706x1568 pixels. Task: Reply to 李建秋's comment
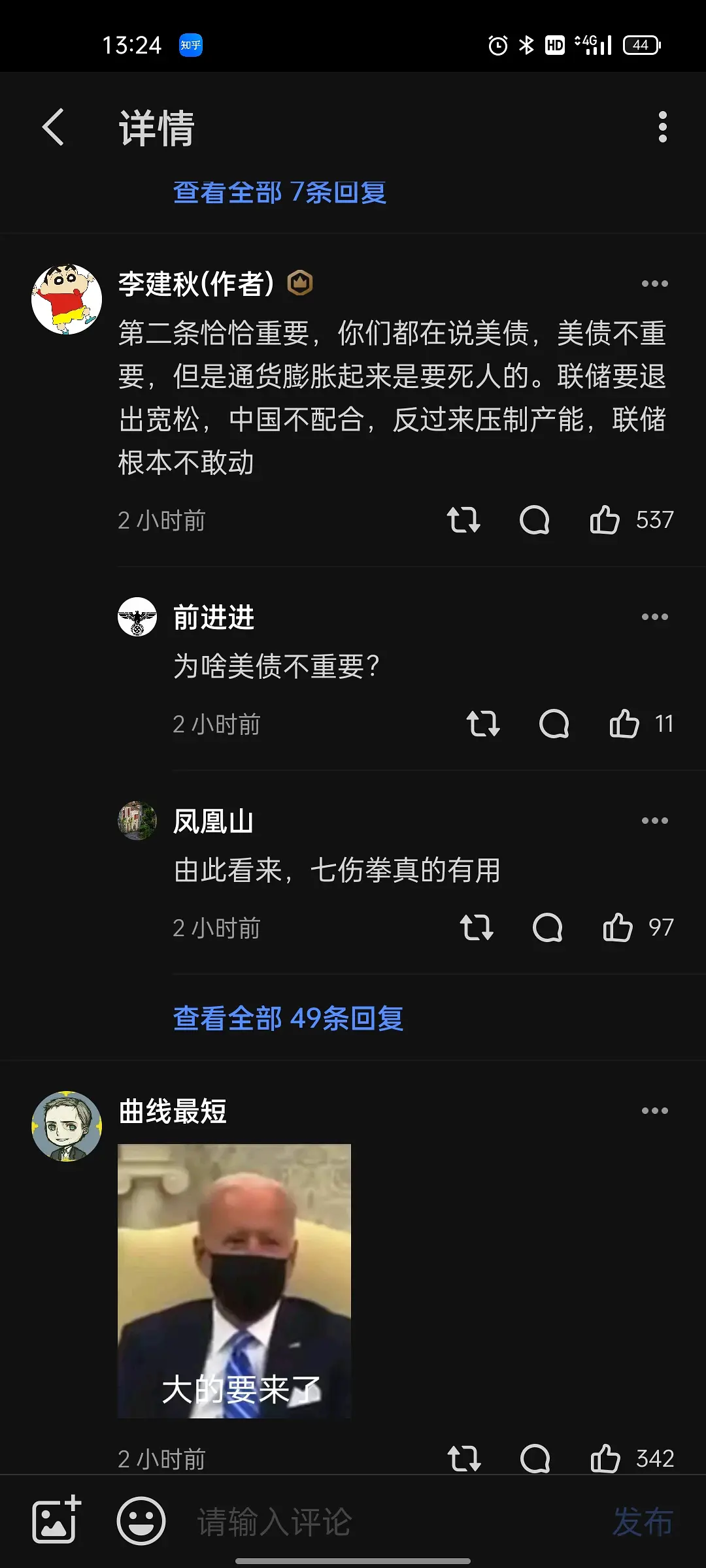[x=534, y=521]
